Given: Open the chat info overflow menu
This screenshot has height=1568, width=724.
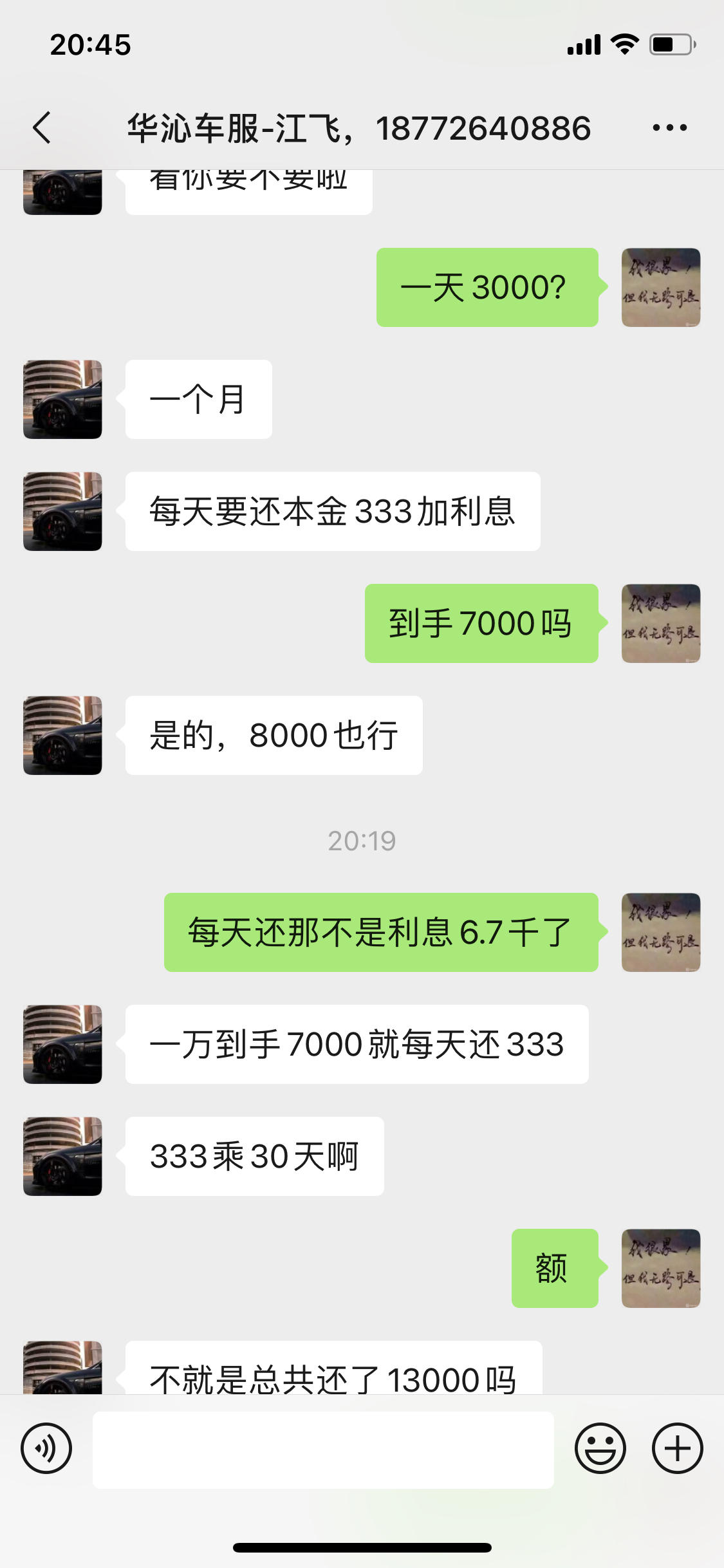Looking at the screenshot, I should (669, 127).
